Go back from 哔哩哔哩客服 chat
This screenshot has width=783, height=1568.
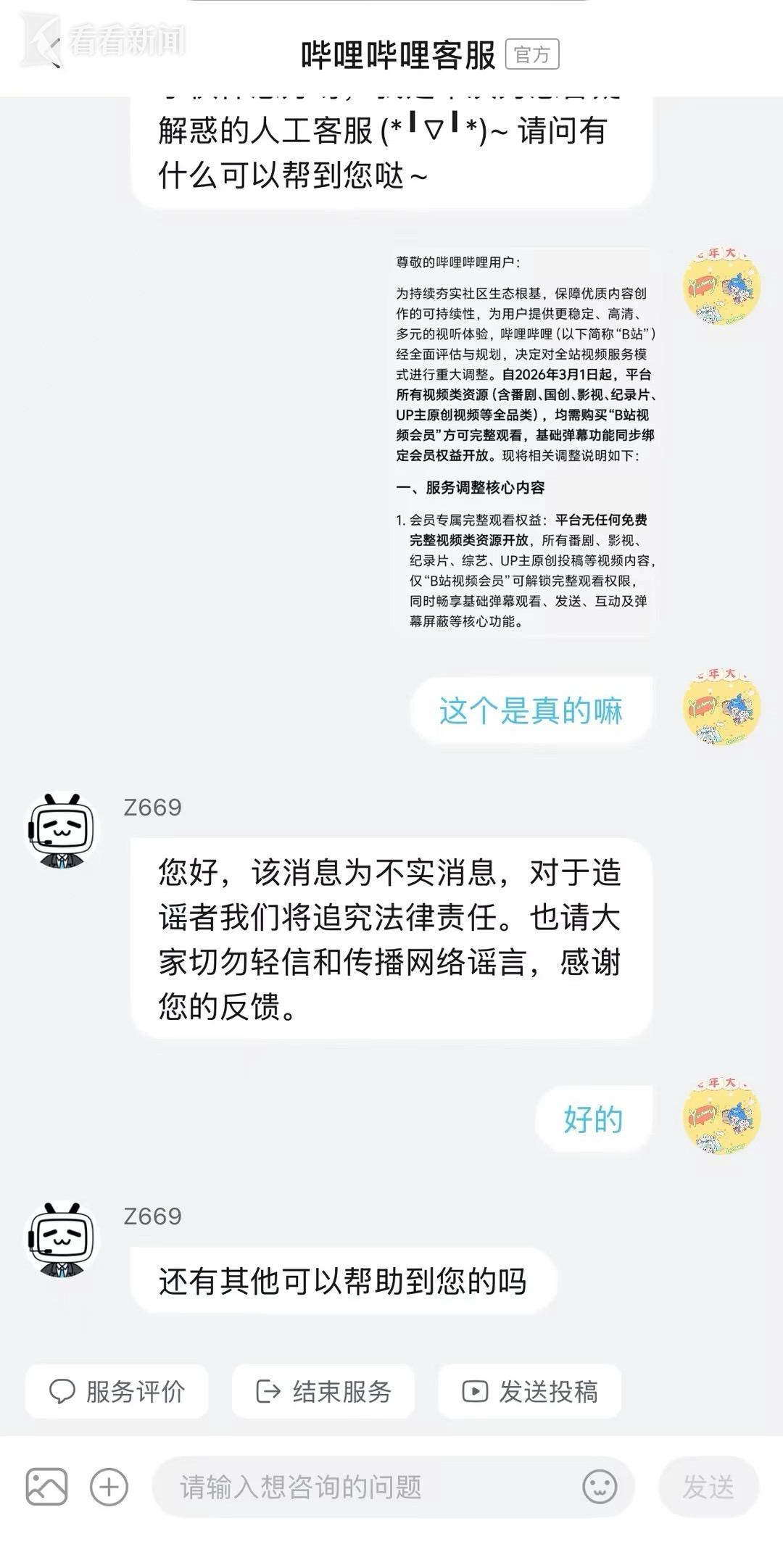(x=54, y=54)
